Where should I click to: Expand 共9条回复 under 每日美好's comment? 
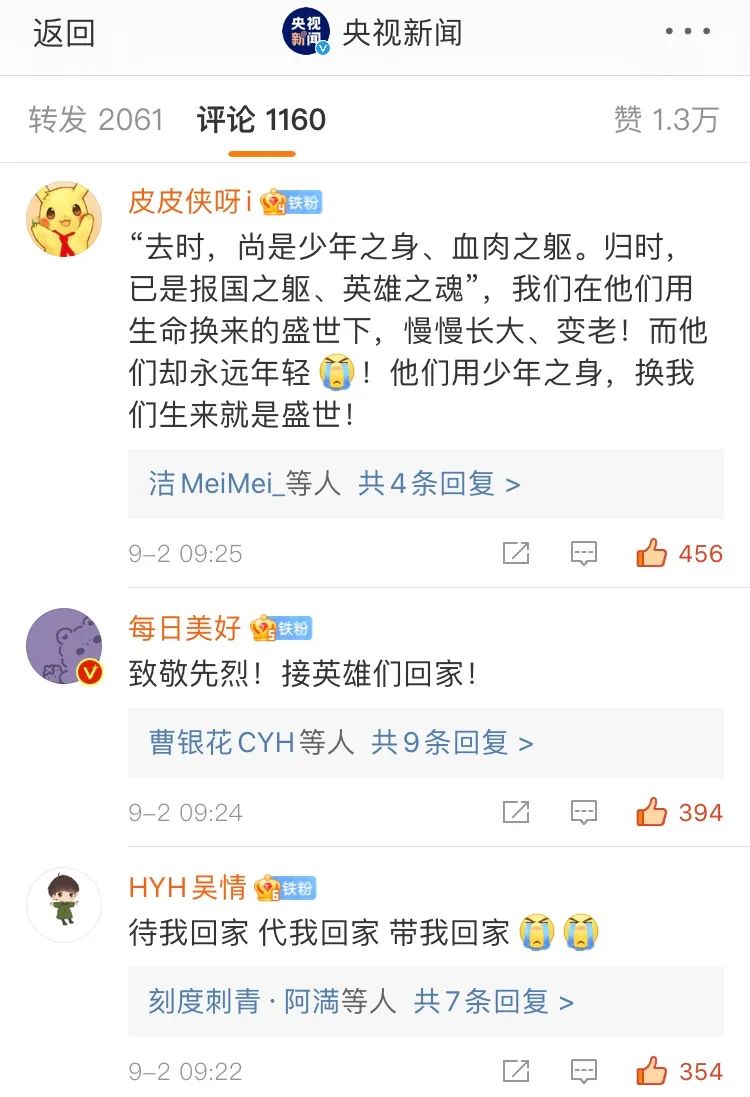452,742
